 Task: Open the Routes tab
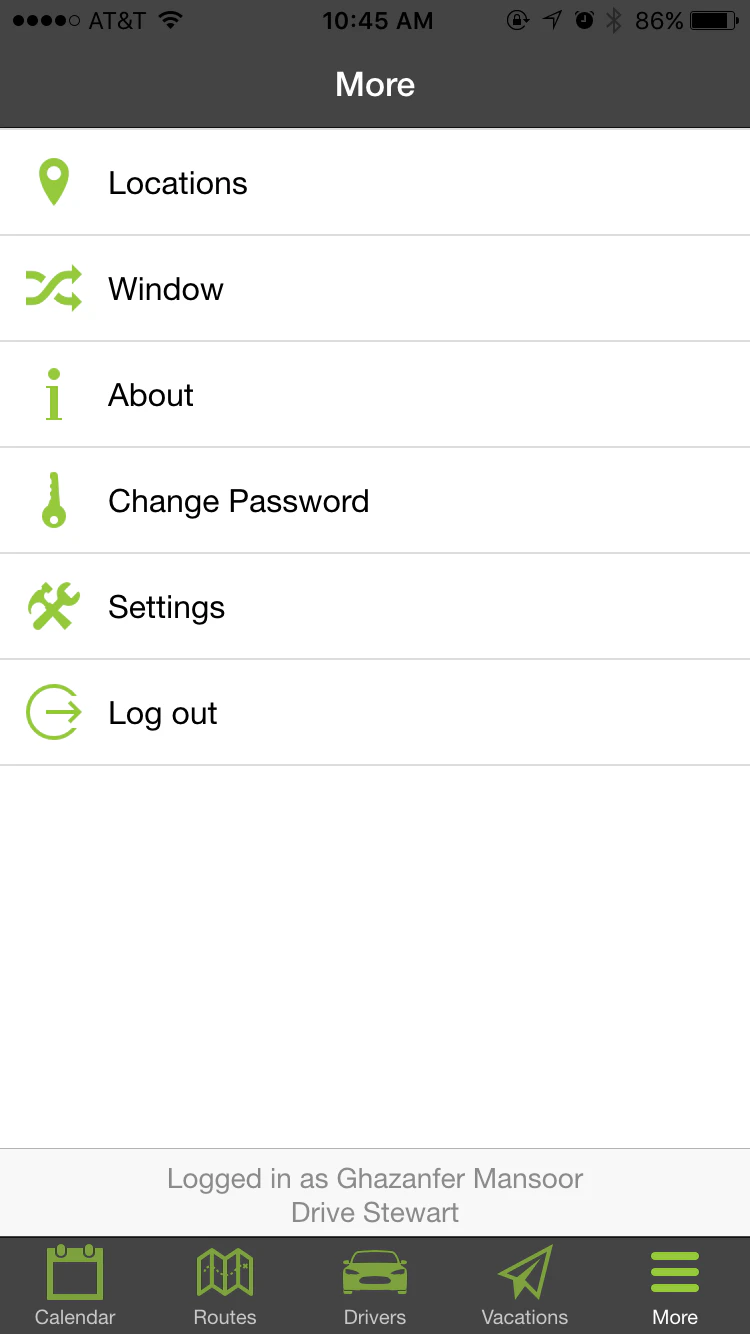pyautogui.click(x=225, y=1285)
